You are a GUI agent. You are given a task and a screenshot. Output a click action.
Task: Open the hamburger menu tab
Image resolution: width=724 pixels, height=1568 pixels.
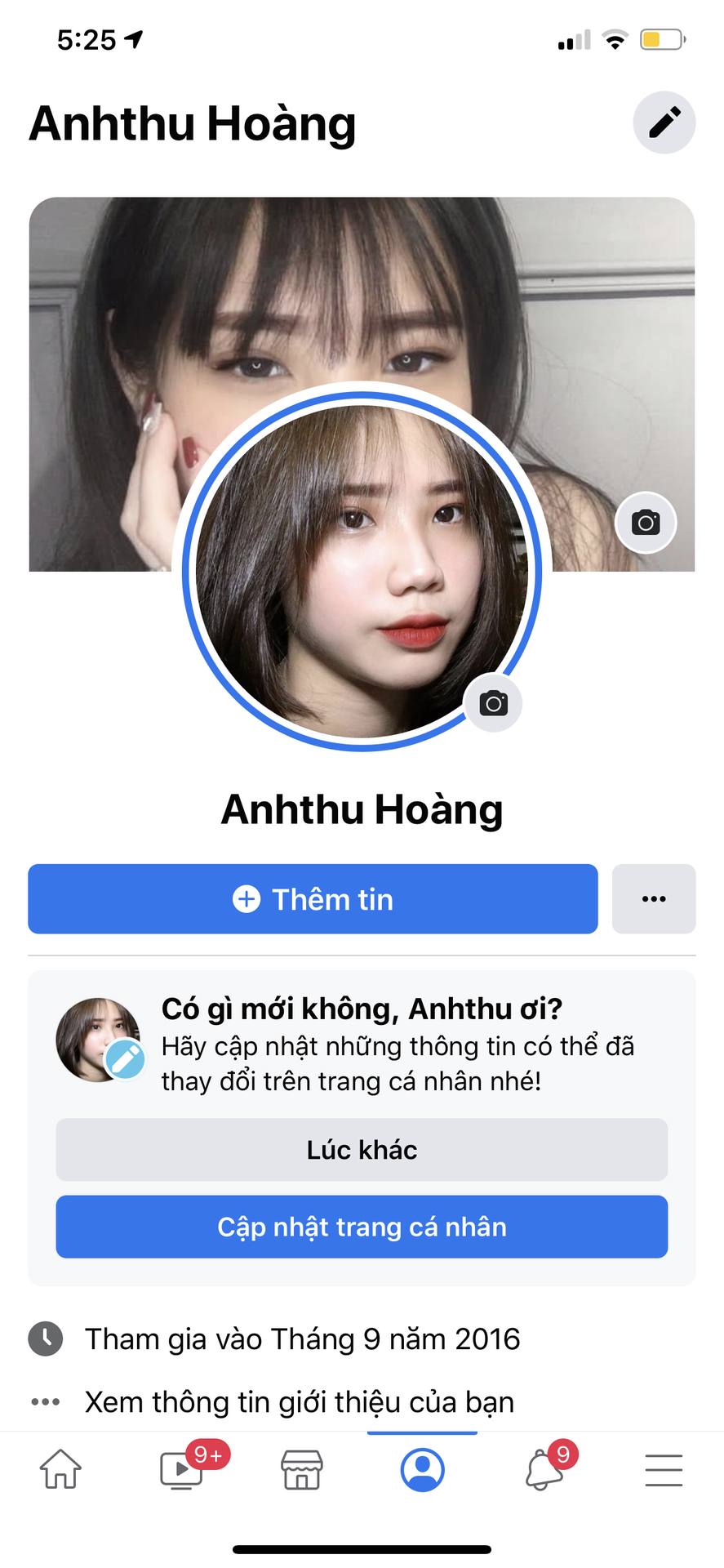point(663,1470)
